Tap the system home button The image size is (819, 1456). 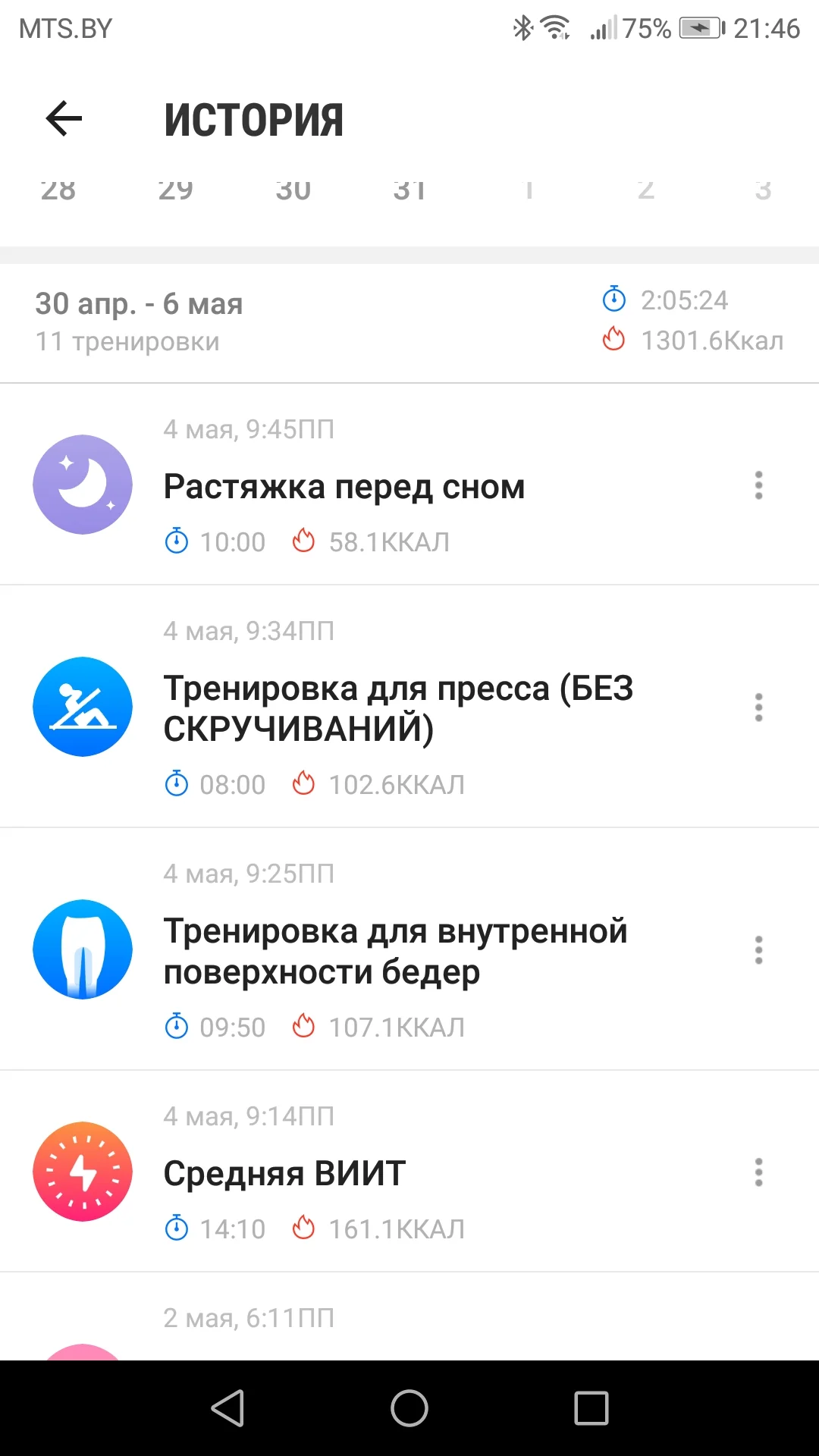click(409, 1408)
